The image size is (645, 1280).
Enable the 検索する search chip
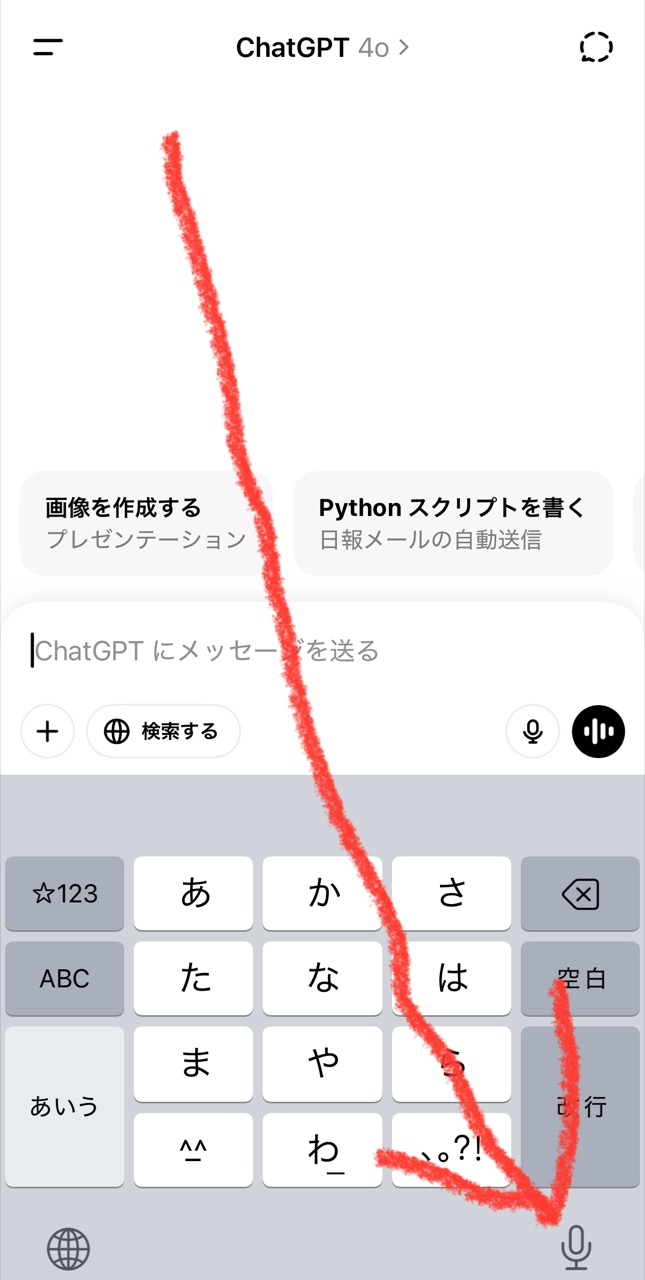[x=163, y=731]
